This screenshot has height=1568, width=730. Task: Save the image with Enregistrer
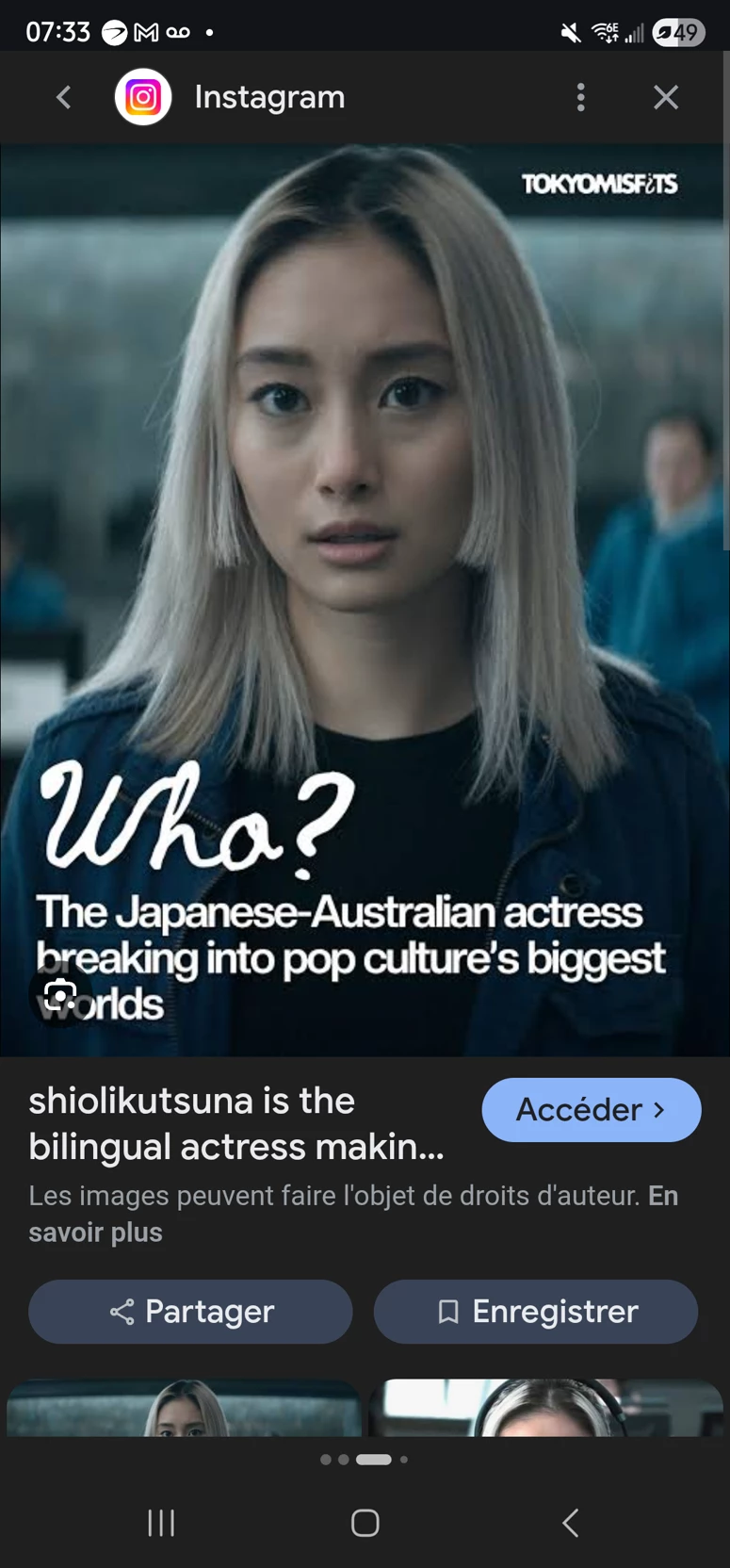click(x=535, y=1312)
